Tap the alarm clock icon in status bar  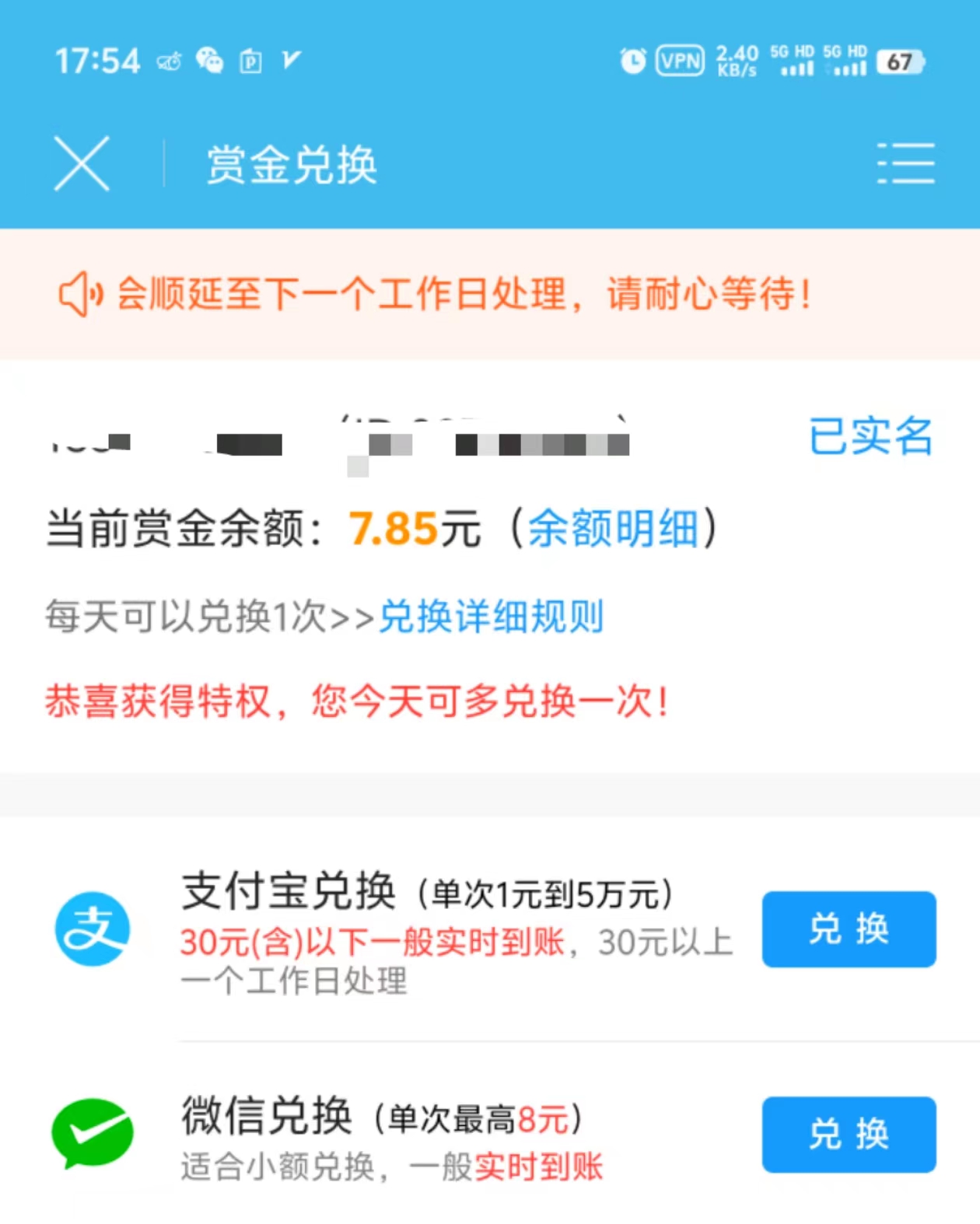(x=632, y=61)
